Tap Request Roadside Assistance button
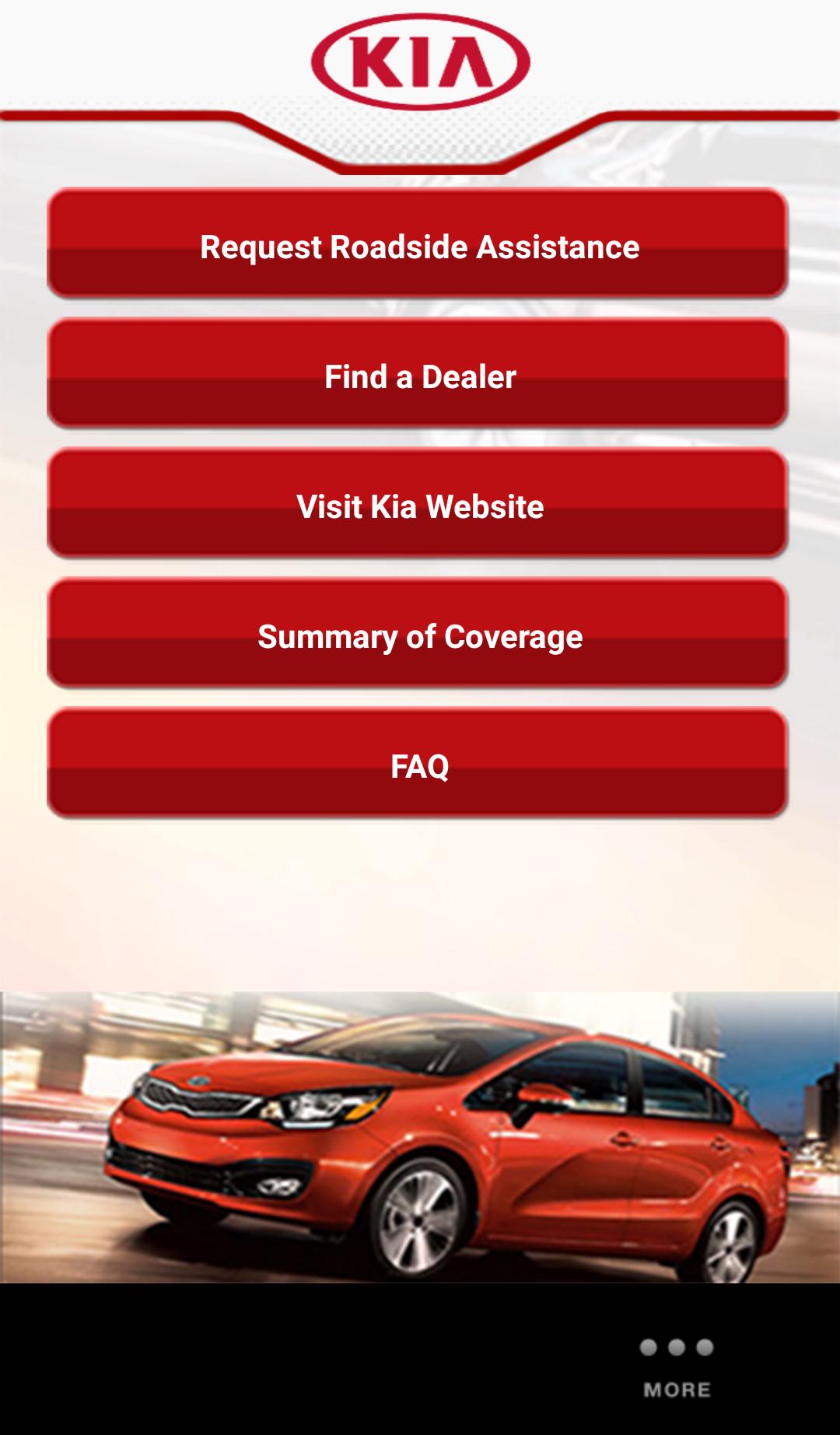The height and width of the screenshot is (1435, 840). (418, 246)
